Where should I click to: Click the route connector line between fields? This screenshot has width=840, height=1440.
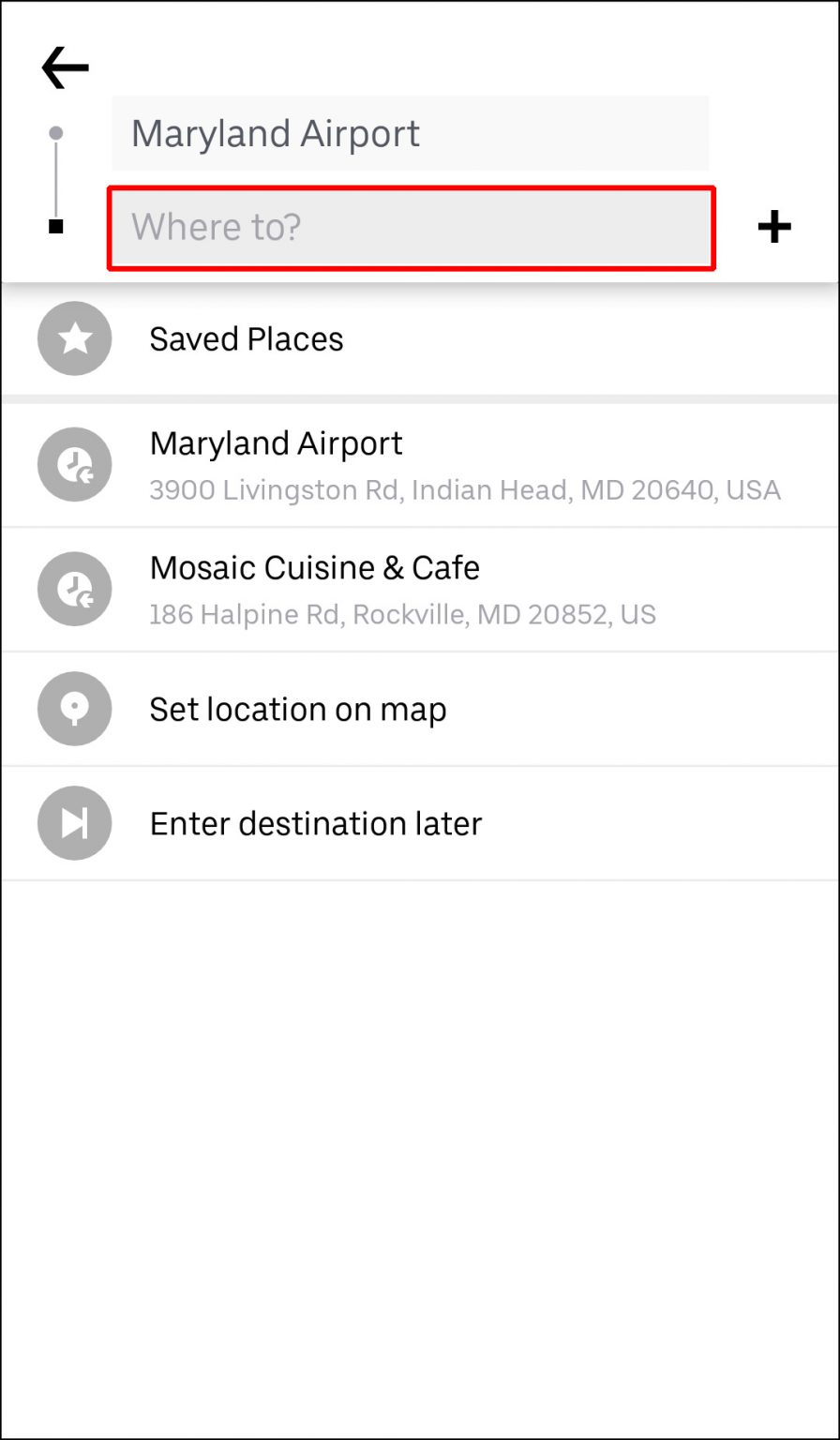coord(56,178)
